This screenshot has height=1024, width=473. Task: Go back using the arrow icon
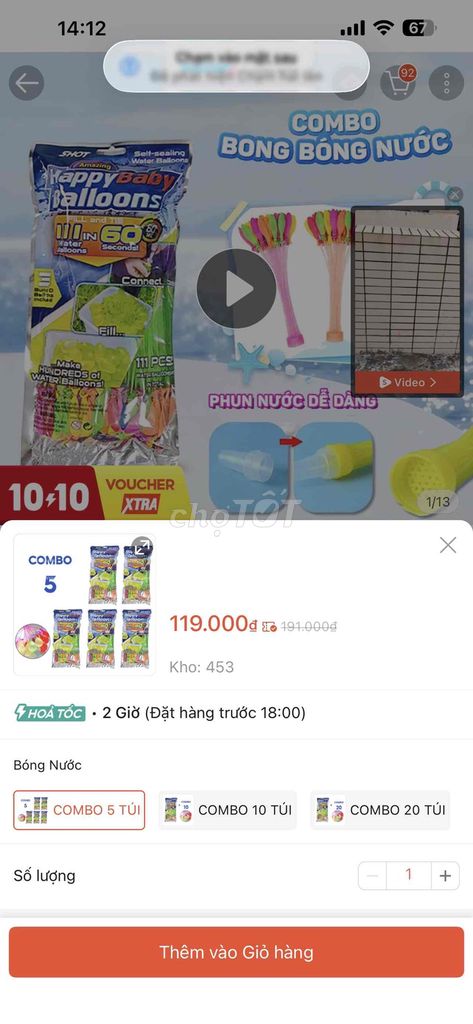tap(27, 83)
